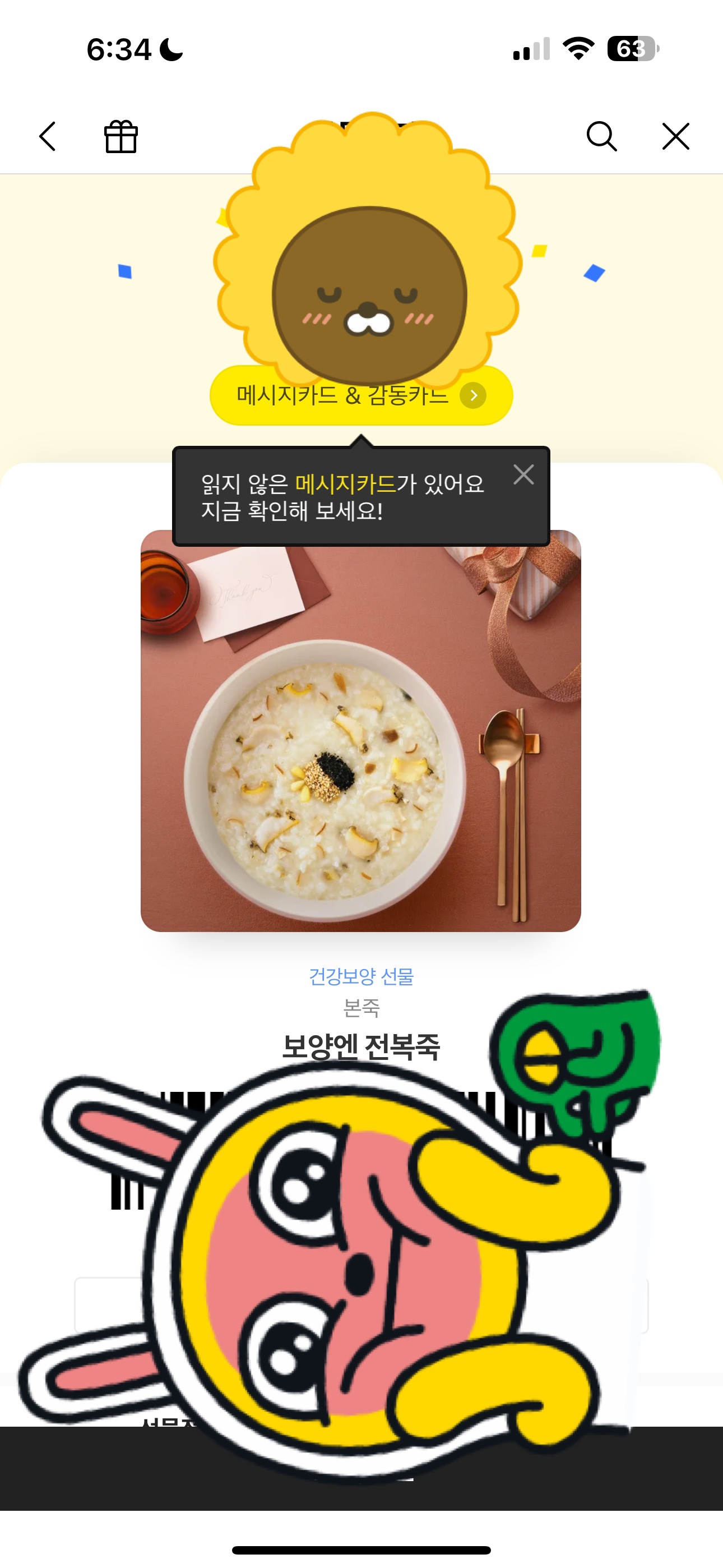Go back using the back arrow
Image resolution: width=723 pixels, height=1568 pixels.
point(48,136)
